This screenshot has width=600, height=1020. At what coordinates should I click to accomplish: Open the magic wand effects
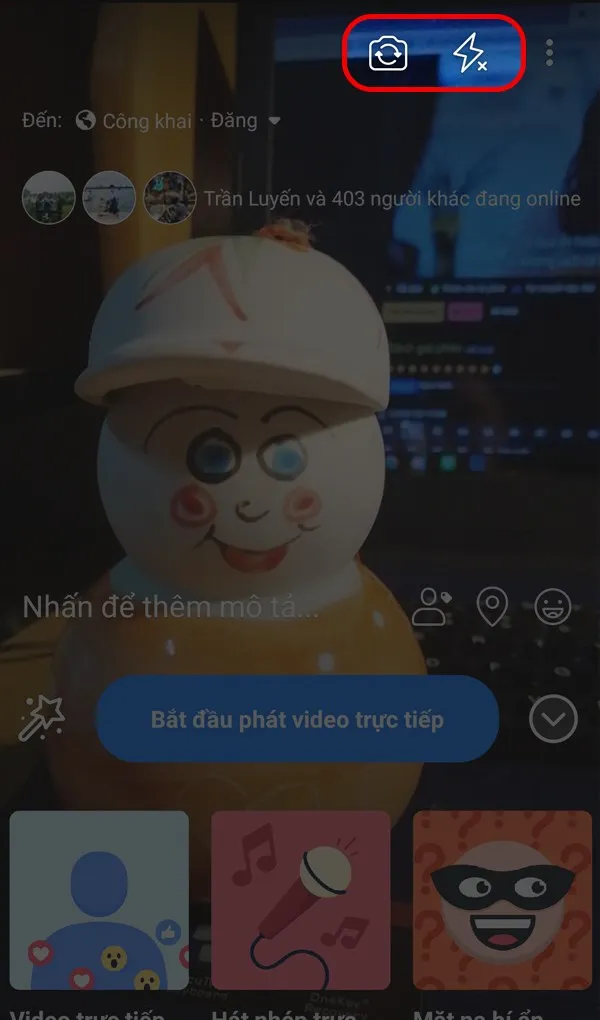[x=42, y=719]
